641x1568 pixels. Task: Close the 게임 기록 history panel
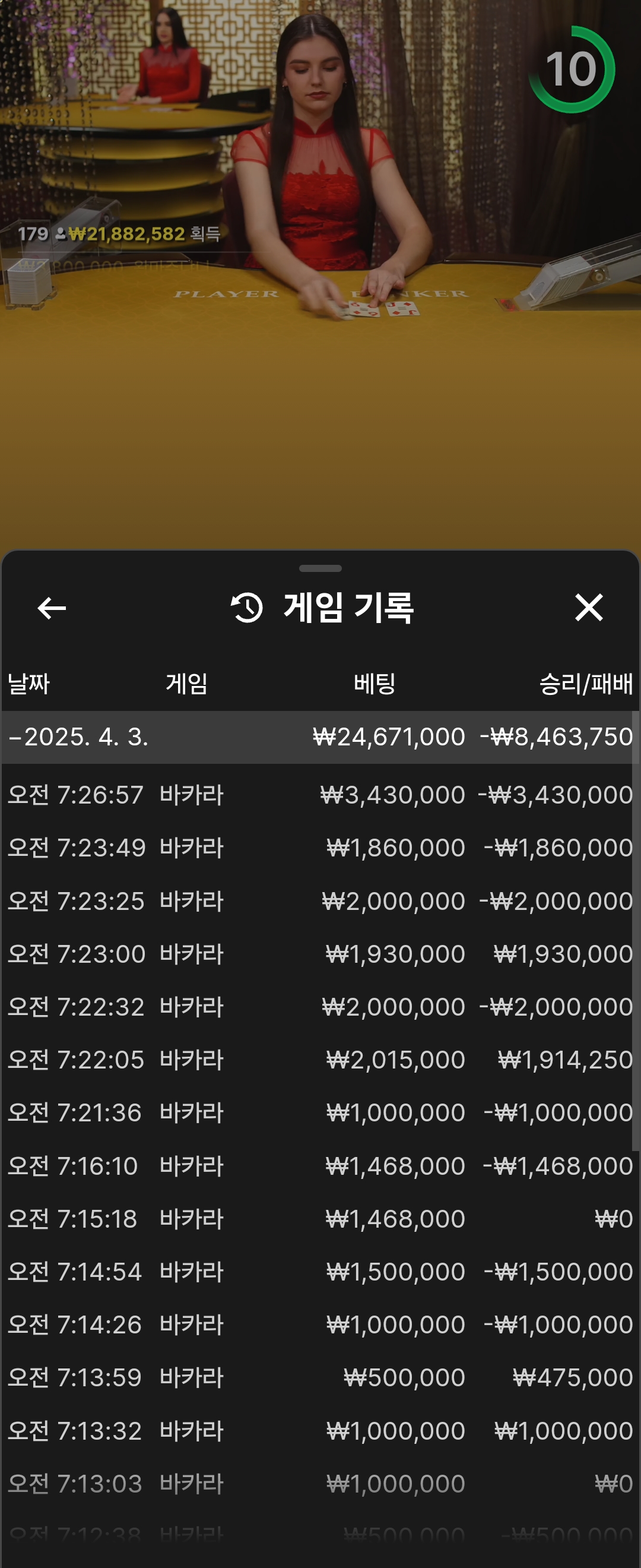[x=588, y=608]
